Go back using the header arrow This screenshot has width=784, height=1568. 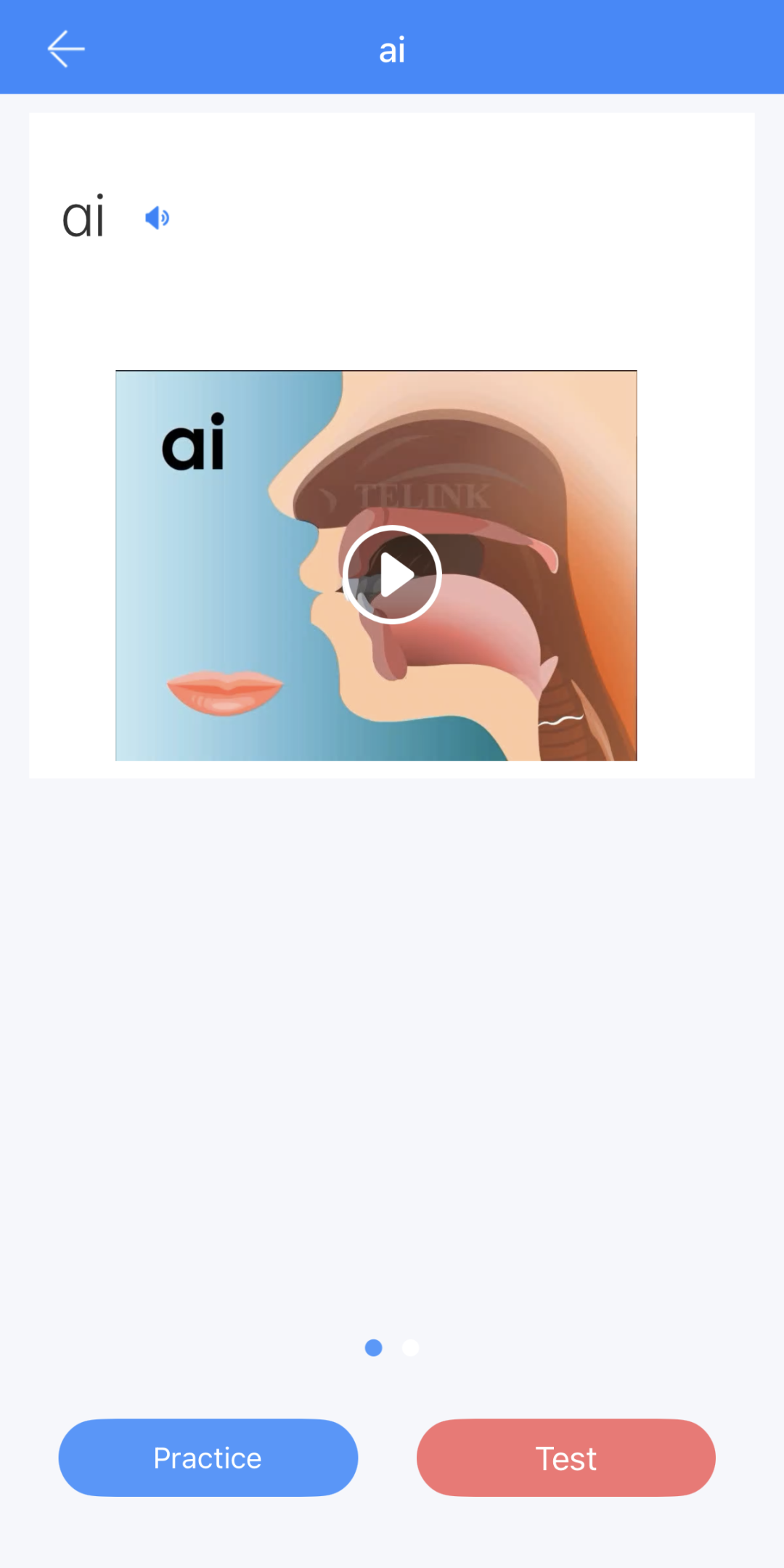(66, 49)
